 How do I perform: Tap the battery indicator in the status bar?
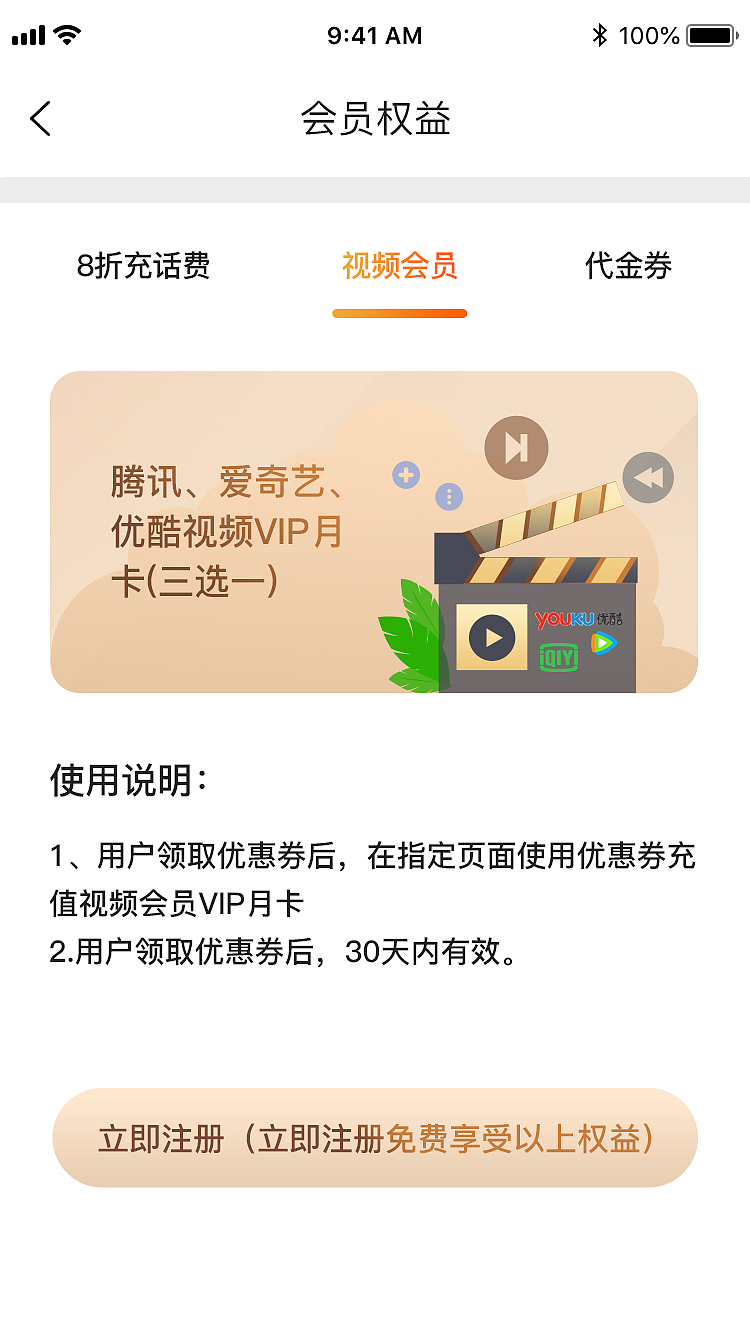pyautogui.click(x=711, y=33)
